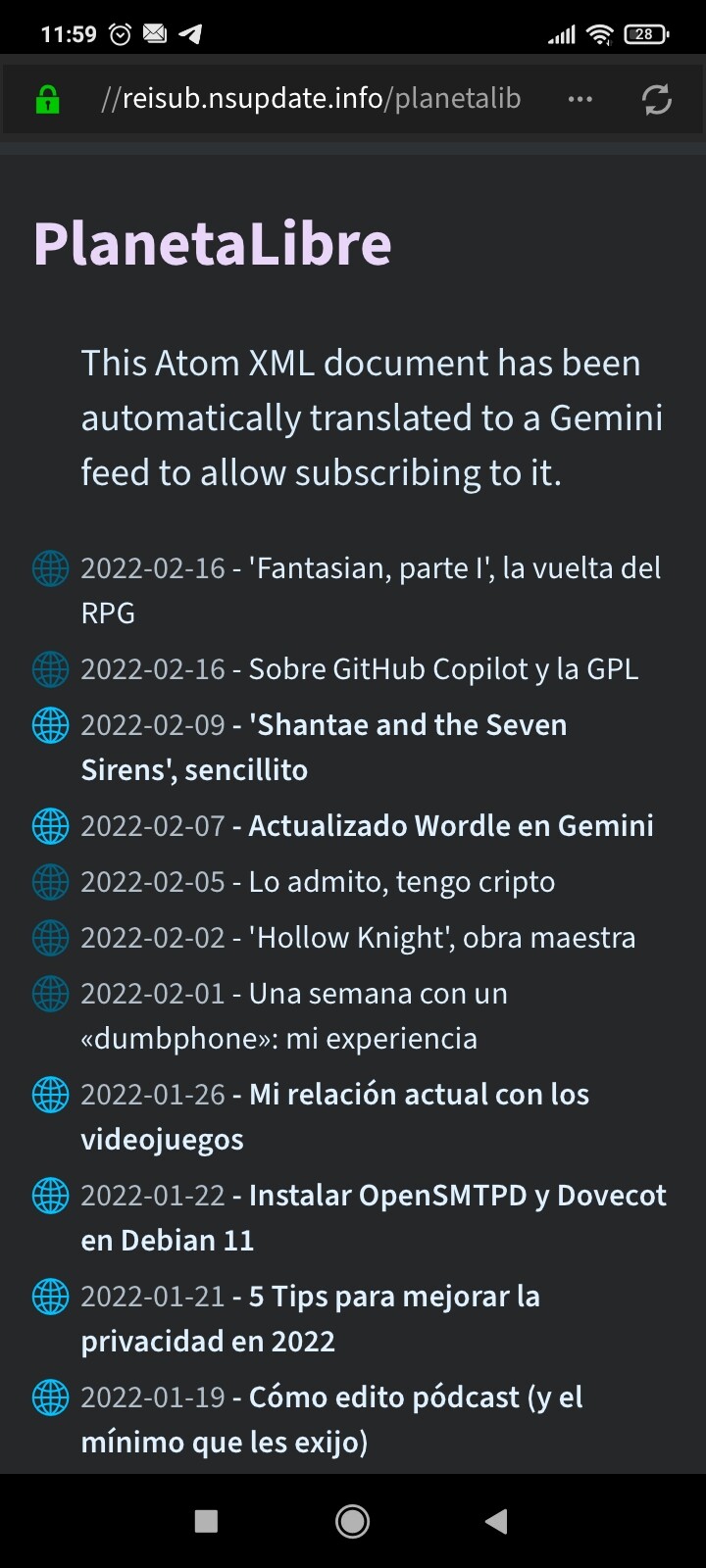Open Mi relación actual con los videojuegos

coord(334,1116)
